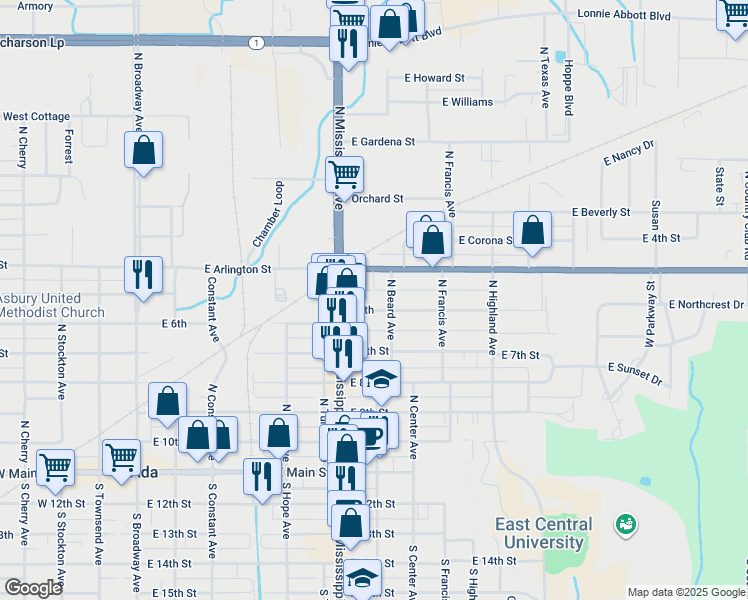Screen dimensions: 748x600
Task: Open the East Central University map pin
Action: pyautogui.click(x=625, y=523)
